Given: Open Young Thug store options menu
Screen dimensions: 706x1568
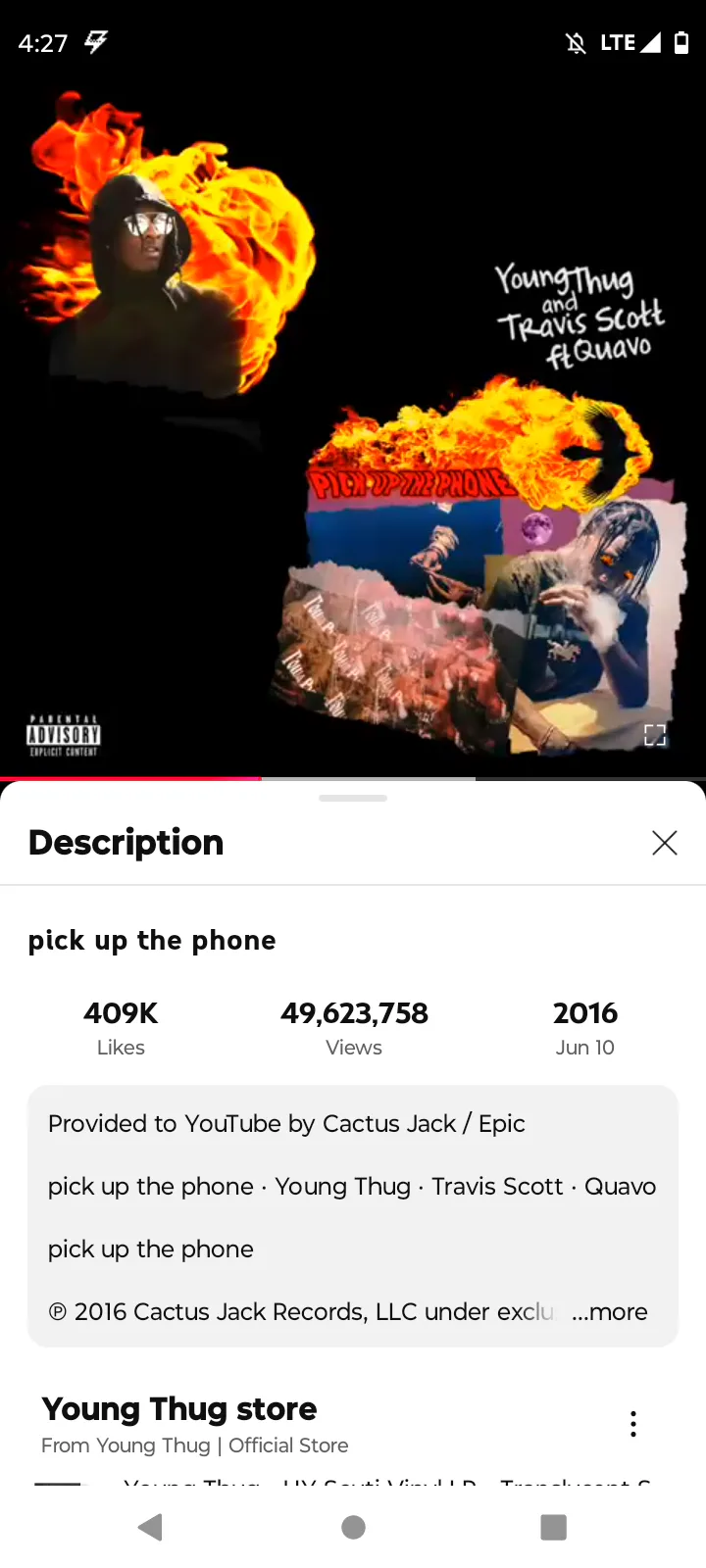Looking at the screenshot, I should click(x=633, y=1424).
